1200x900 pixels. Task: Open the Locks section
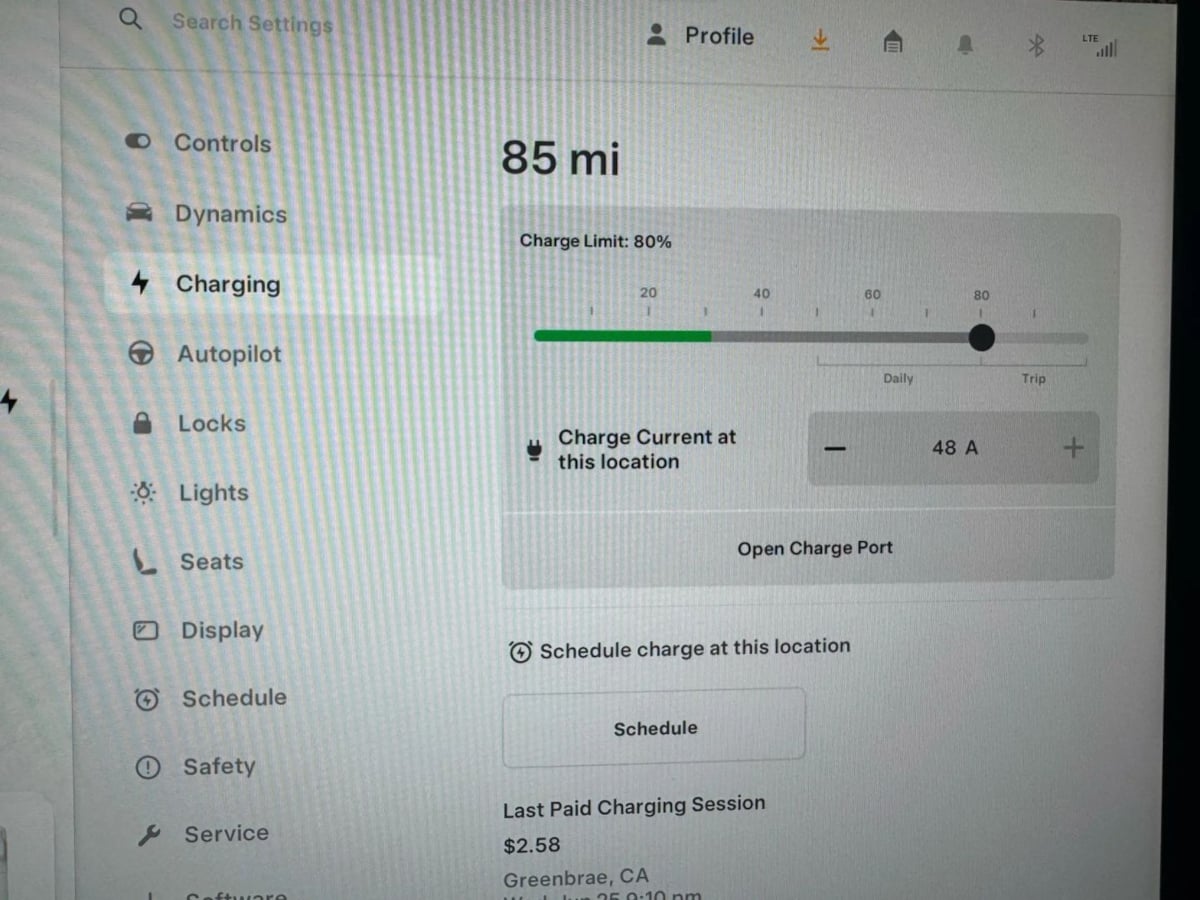(211, 423)
